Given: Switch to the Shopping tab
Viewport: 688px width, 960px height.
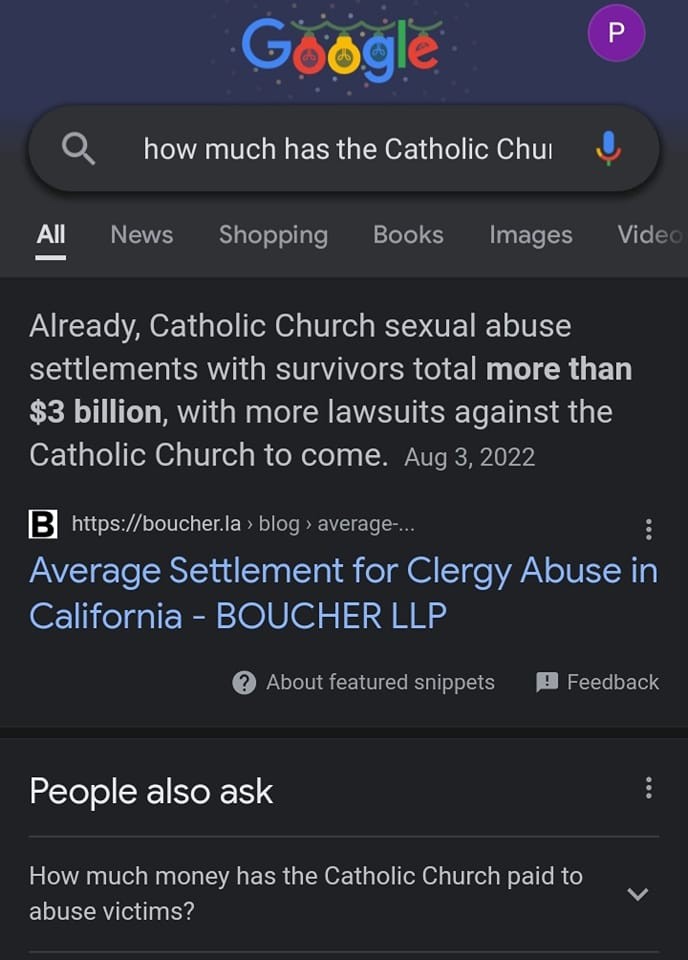Looking at the screenshot, I should [273, 234].
